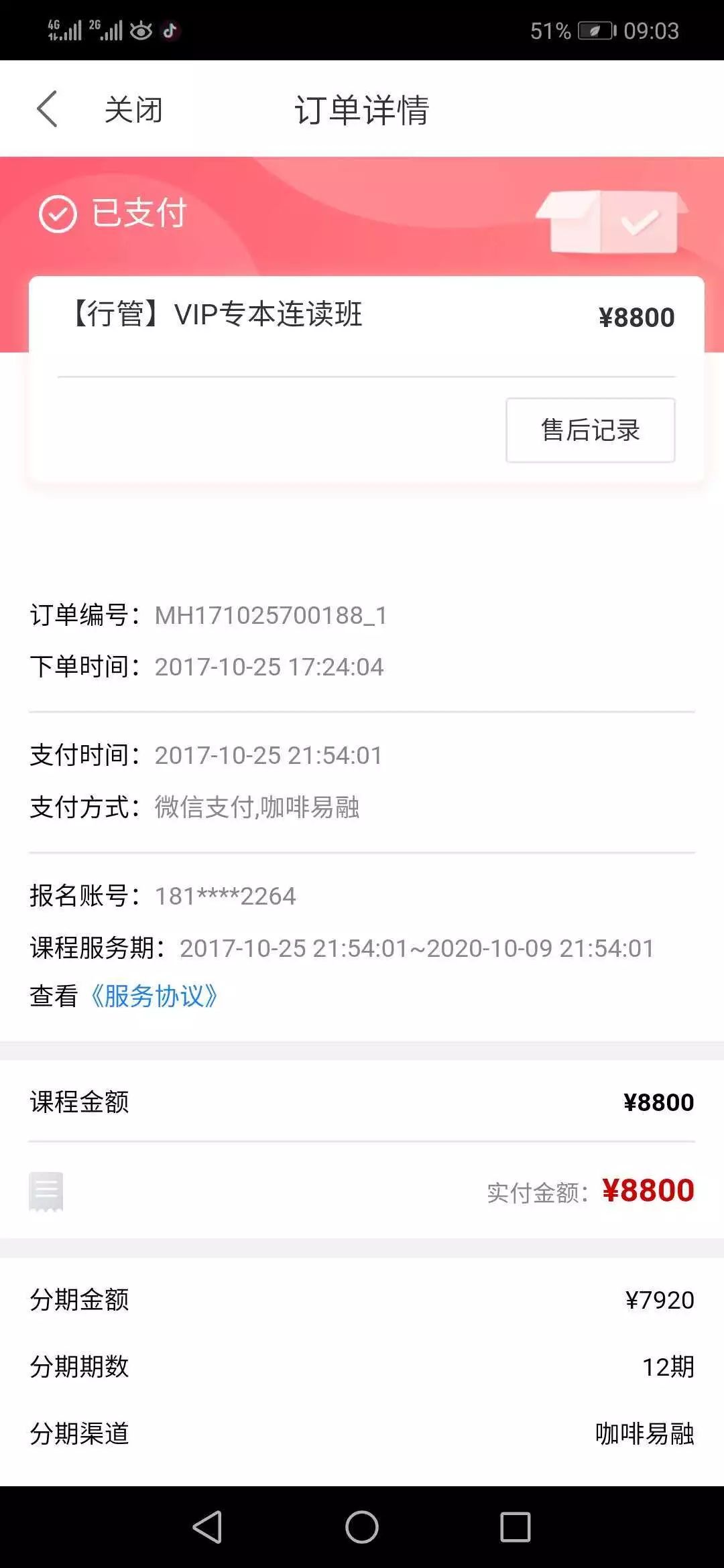The width and height of the screenshot is (724, 1568).
Task: Open the 售后记录 after-sales record
Action: [590, 430]
